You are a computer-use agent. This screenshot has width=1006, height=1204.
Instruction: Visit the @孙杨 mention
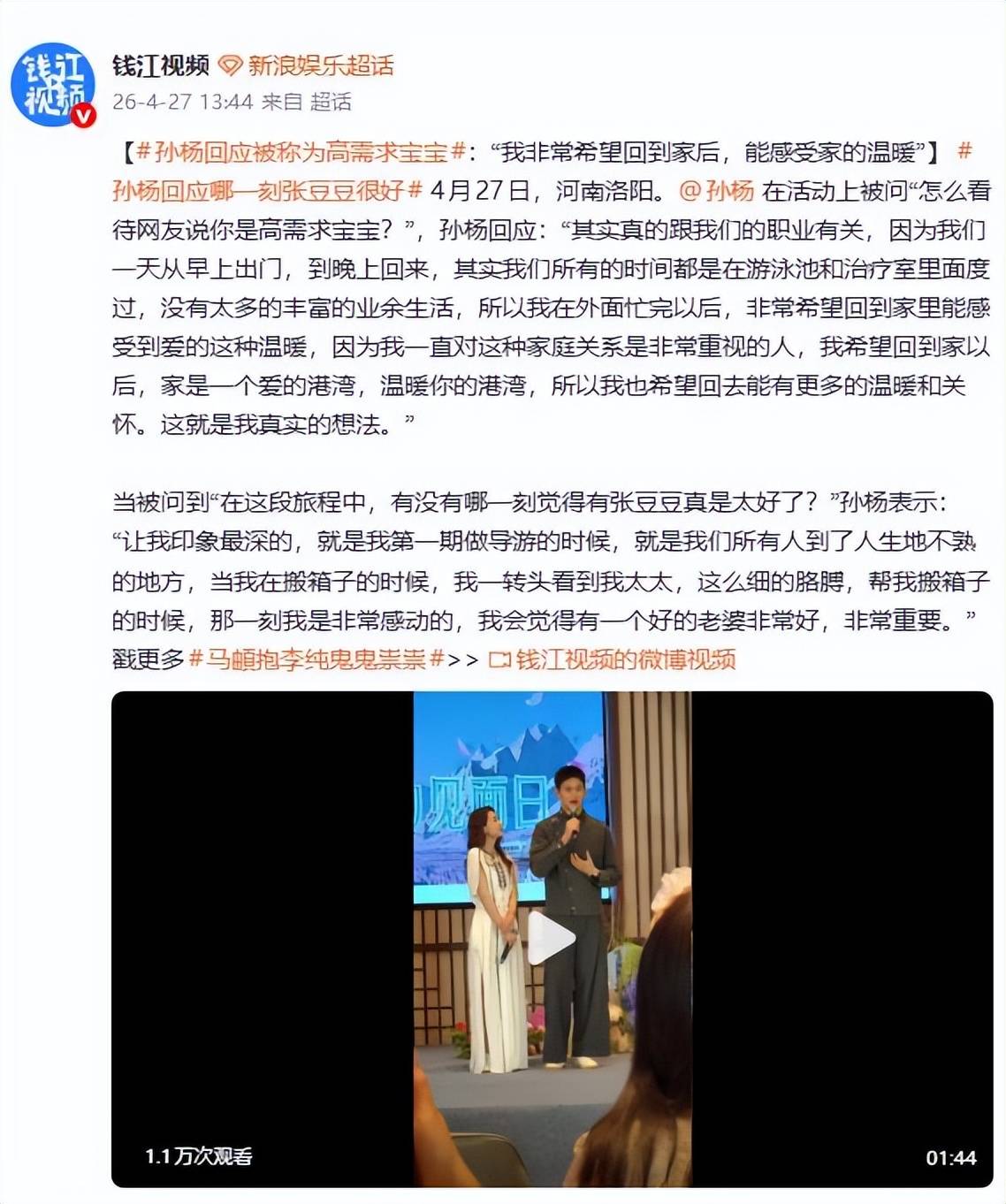click(x=716, y=191)
